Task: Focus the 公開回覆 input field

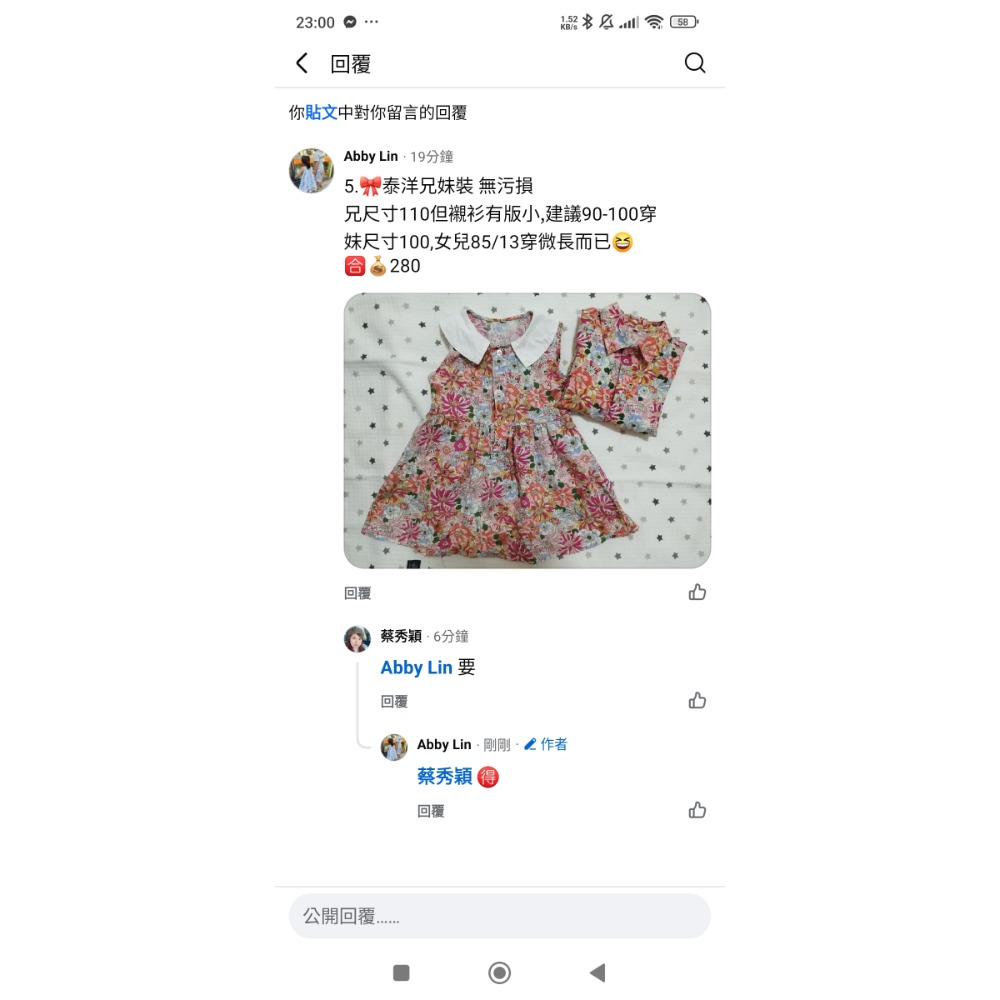Action: tap(500, 916)
